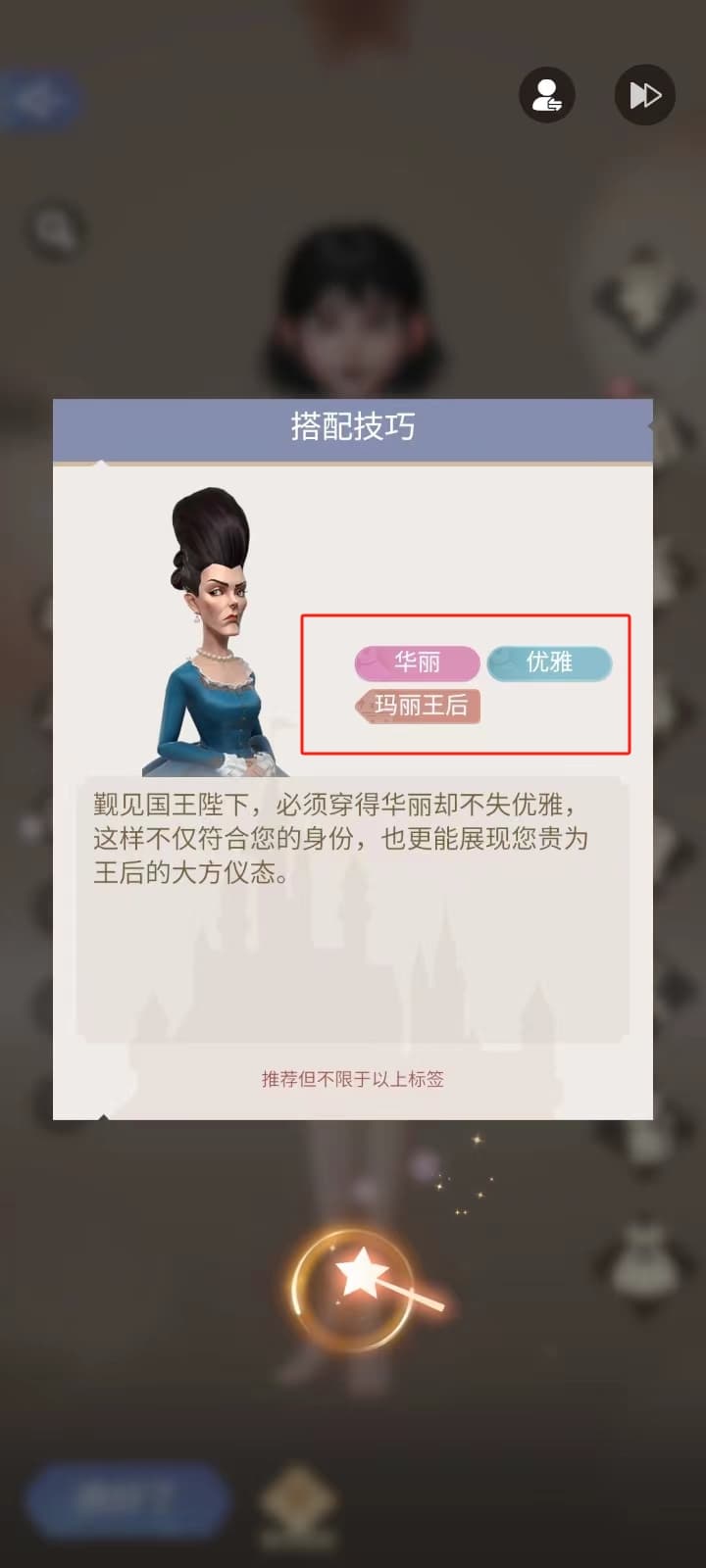Collapse the dialog using the arrow on title bar
This screenshot has height=1568, width=706.
pyautogui.click(x=649, y=425)
